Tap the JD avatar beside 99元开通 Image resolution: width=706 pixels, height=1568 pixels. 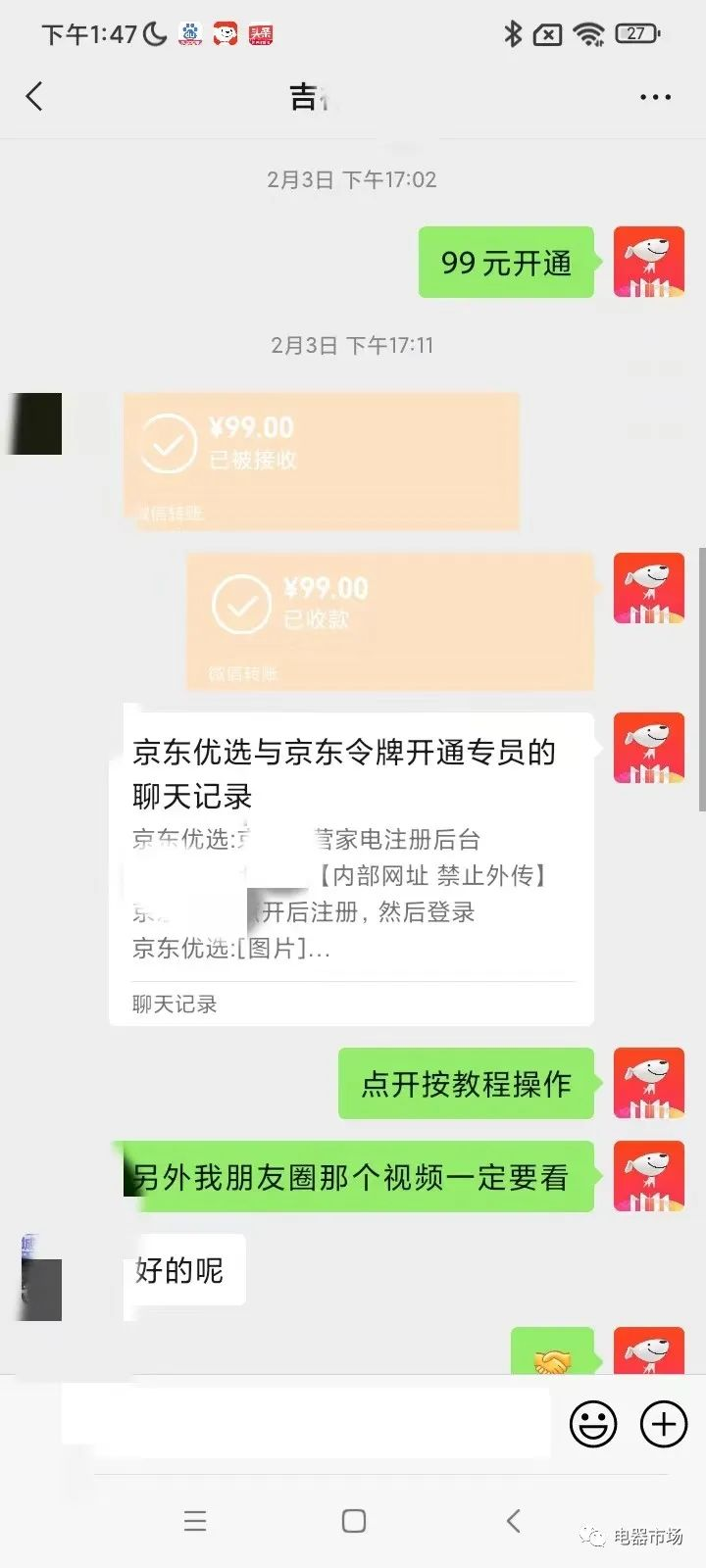click(x=648, y=263)
